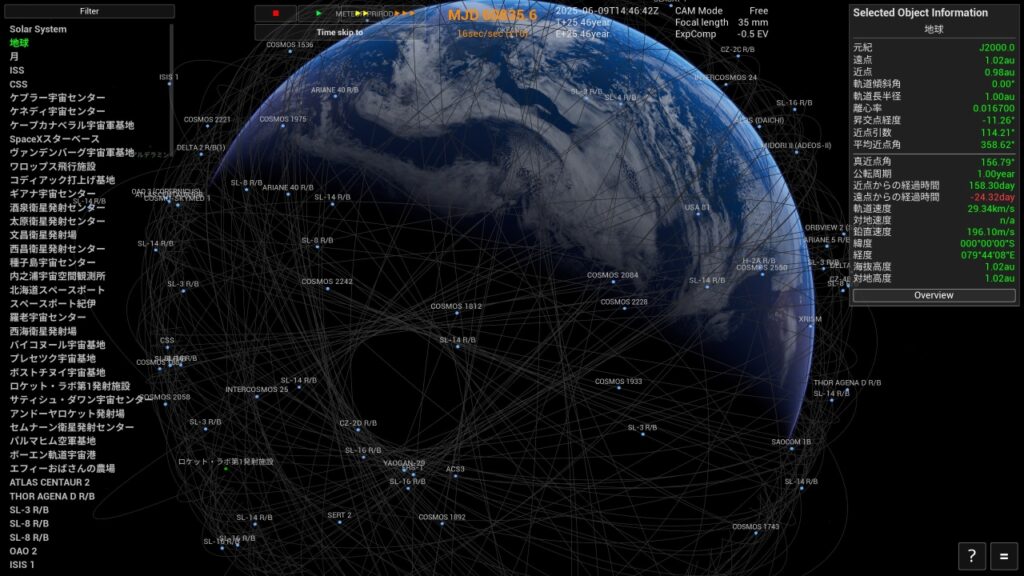This screenshot has height=576, width=1024.
Task: Start playback with the green play button
Action: pyautogui.click(x=318, y=13)
